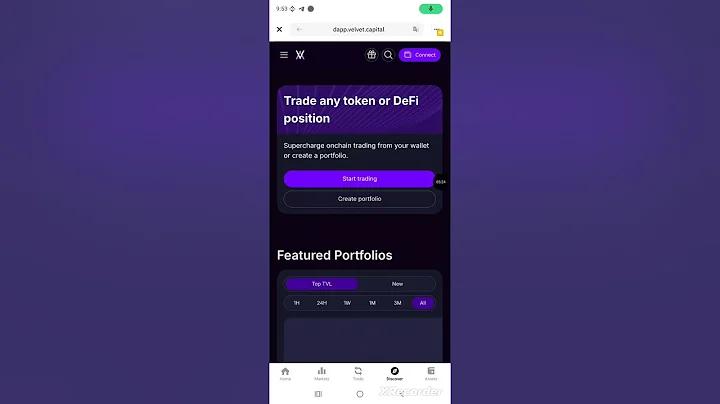The image size is (720, 404).
Task: Select the 1W time range
Action: (x=347, y=303)
